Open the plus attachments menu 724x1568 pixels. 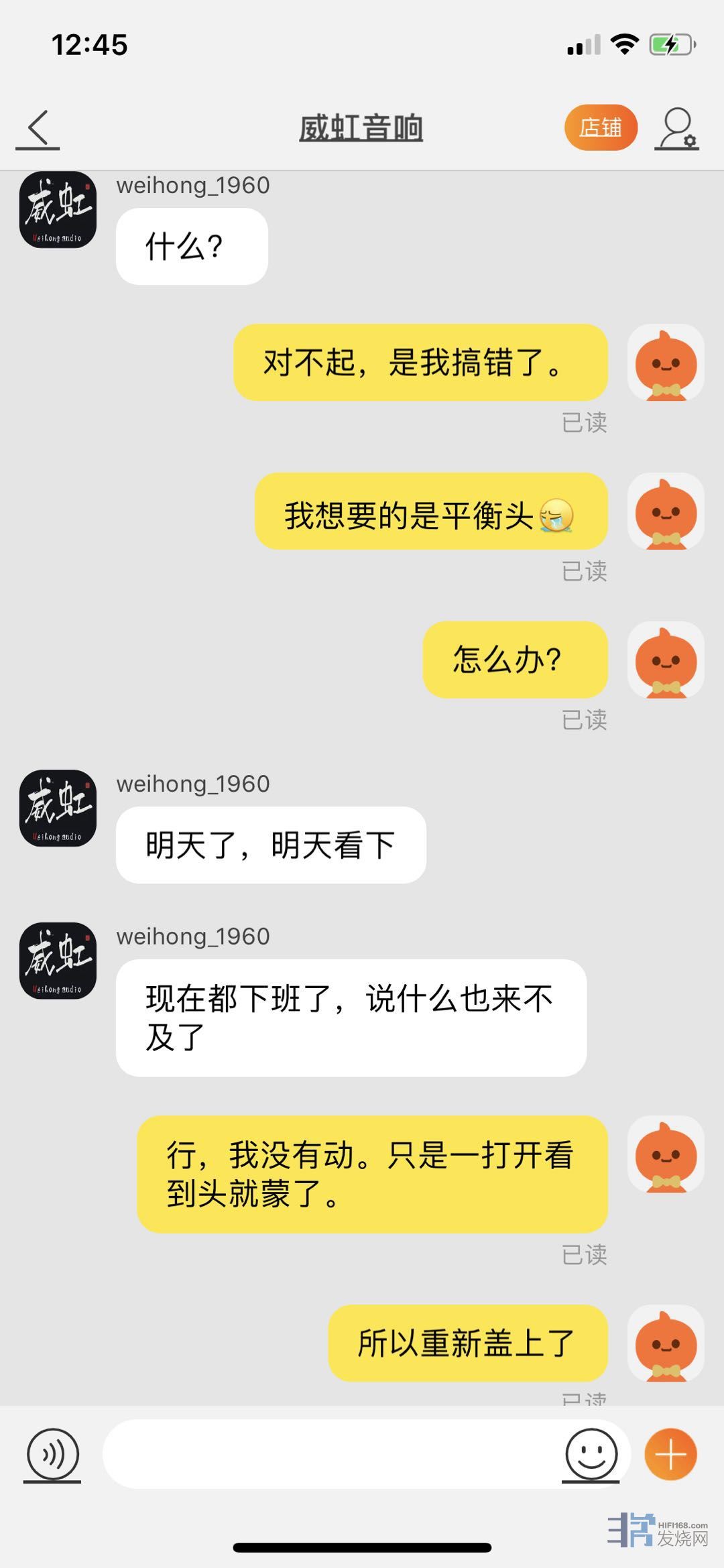pyautogui.click(x=670, y=1454)
